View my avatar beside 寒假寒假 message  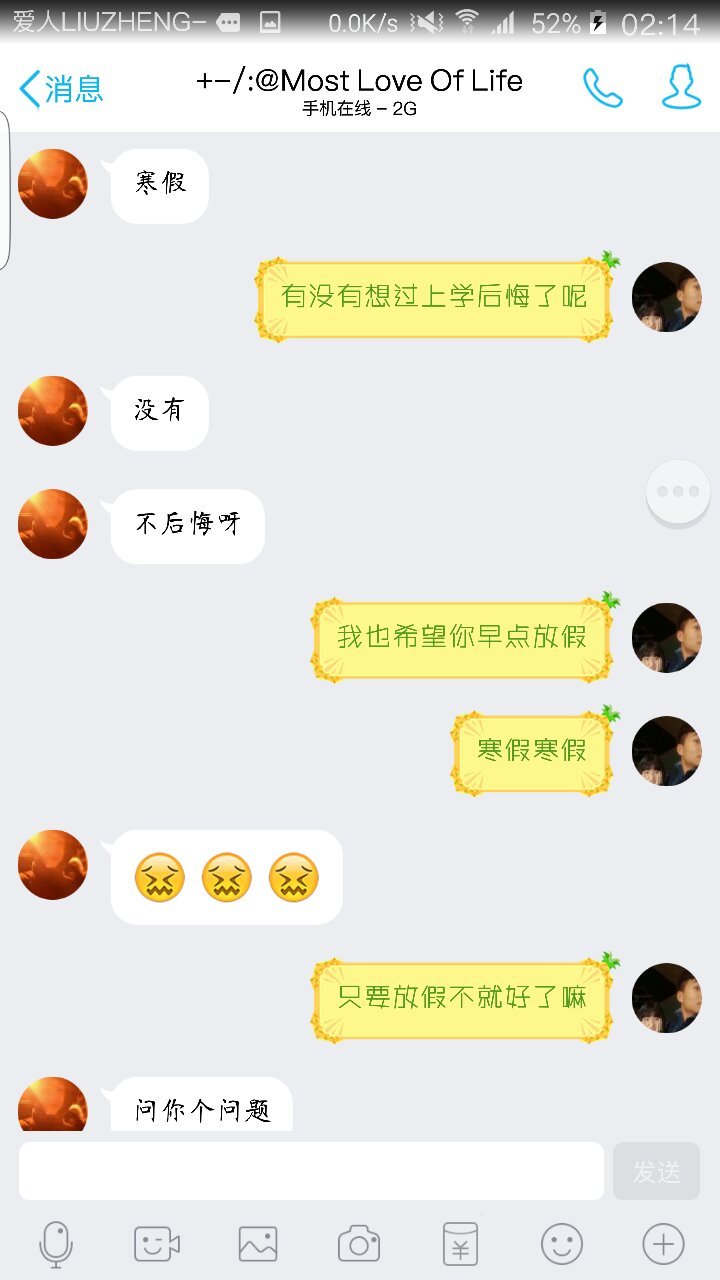(x=666, y=751)
